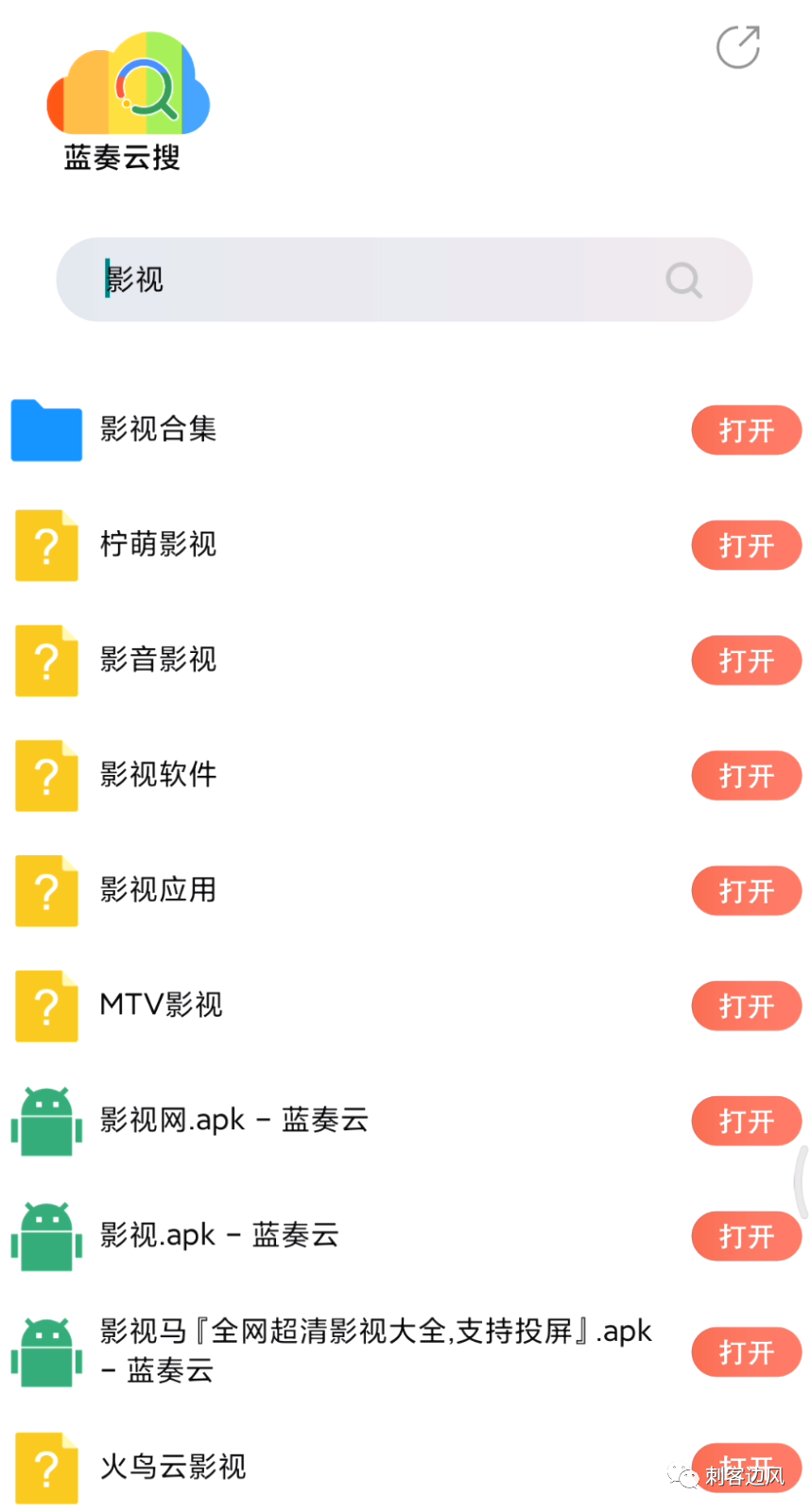Screen dimensions: 811x1512
Task: Tap the share icon at top right
Action: point(738,47)
